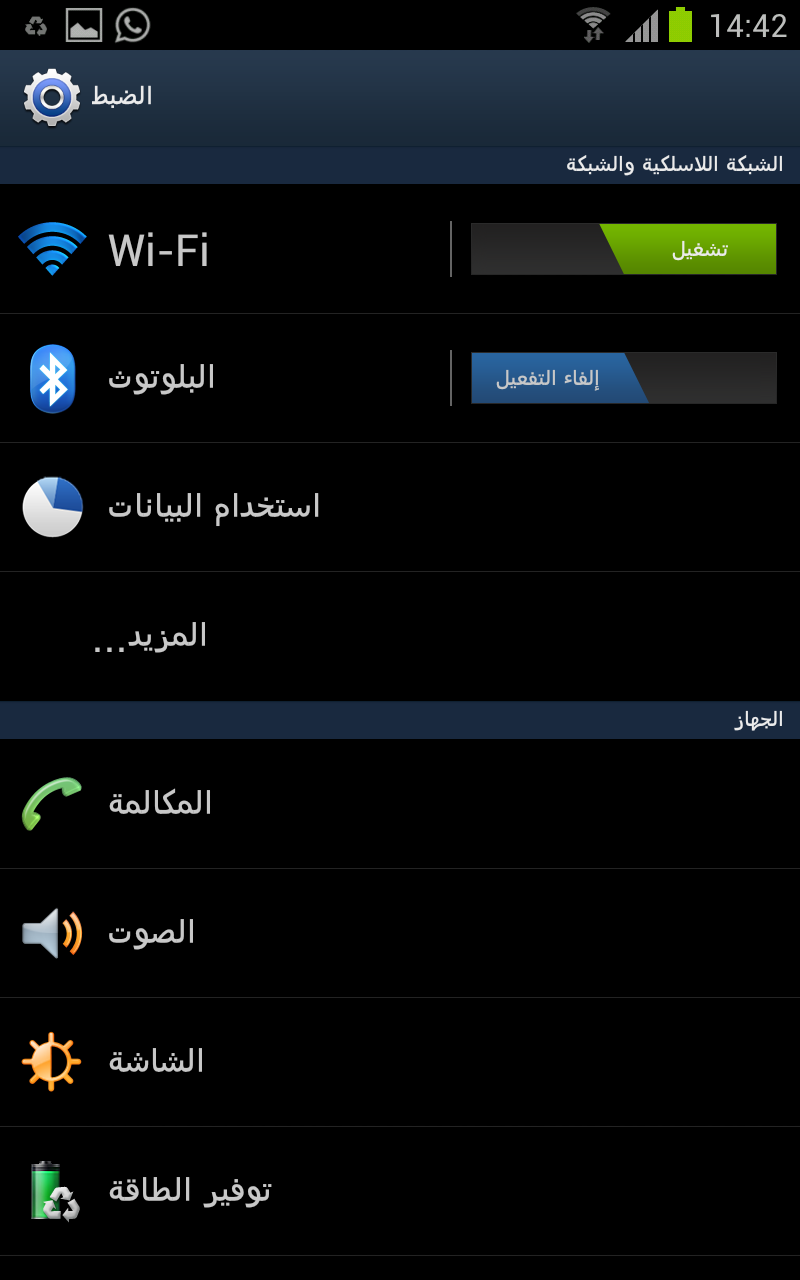This screenshot has width=800, height=1280.
Task: Open توفير الطاقة power saving
Action: tap(400, 1191)
